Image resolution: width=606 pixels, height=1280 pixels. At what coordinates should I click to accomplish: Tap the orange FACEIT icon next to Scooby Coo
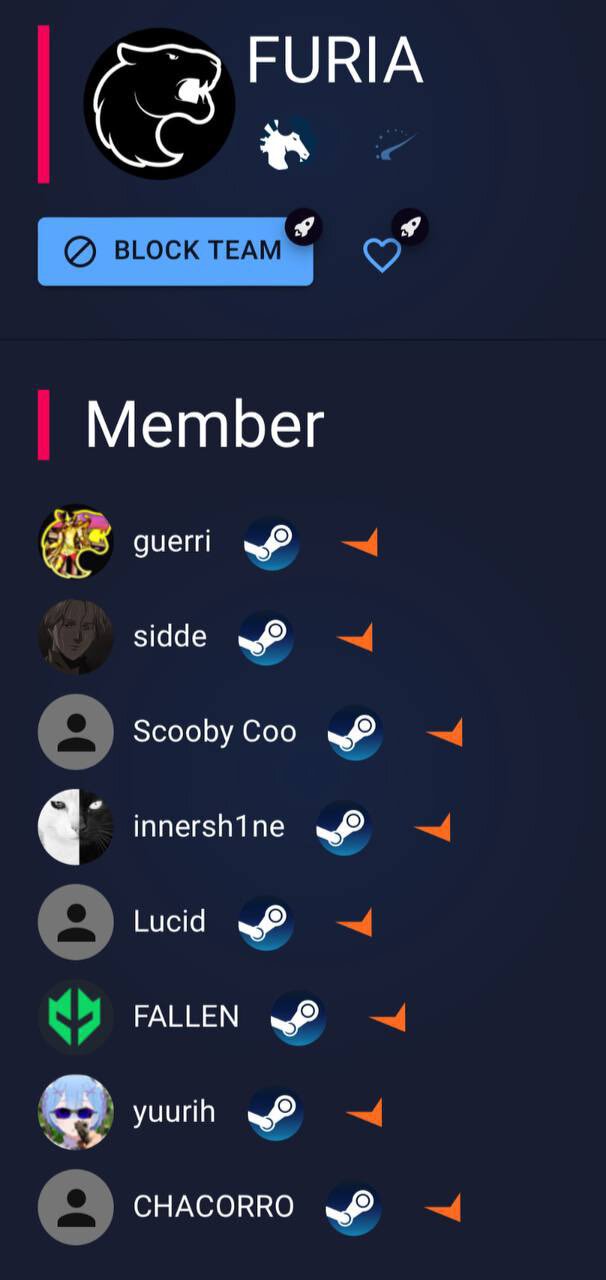tap(445, 733)
